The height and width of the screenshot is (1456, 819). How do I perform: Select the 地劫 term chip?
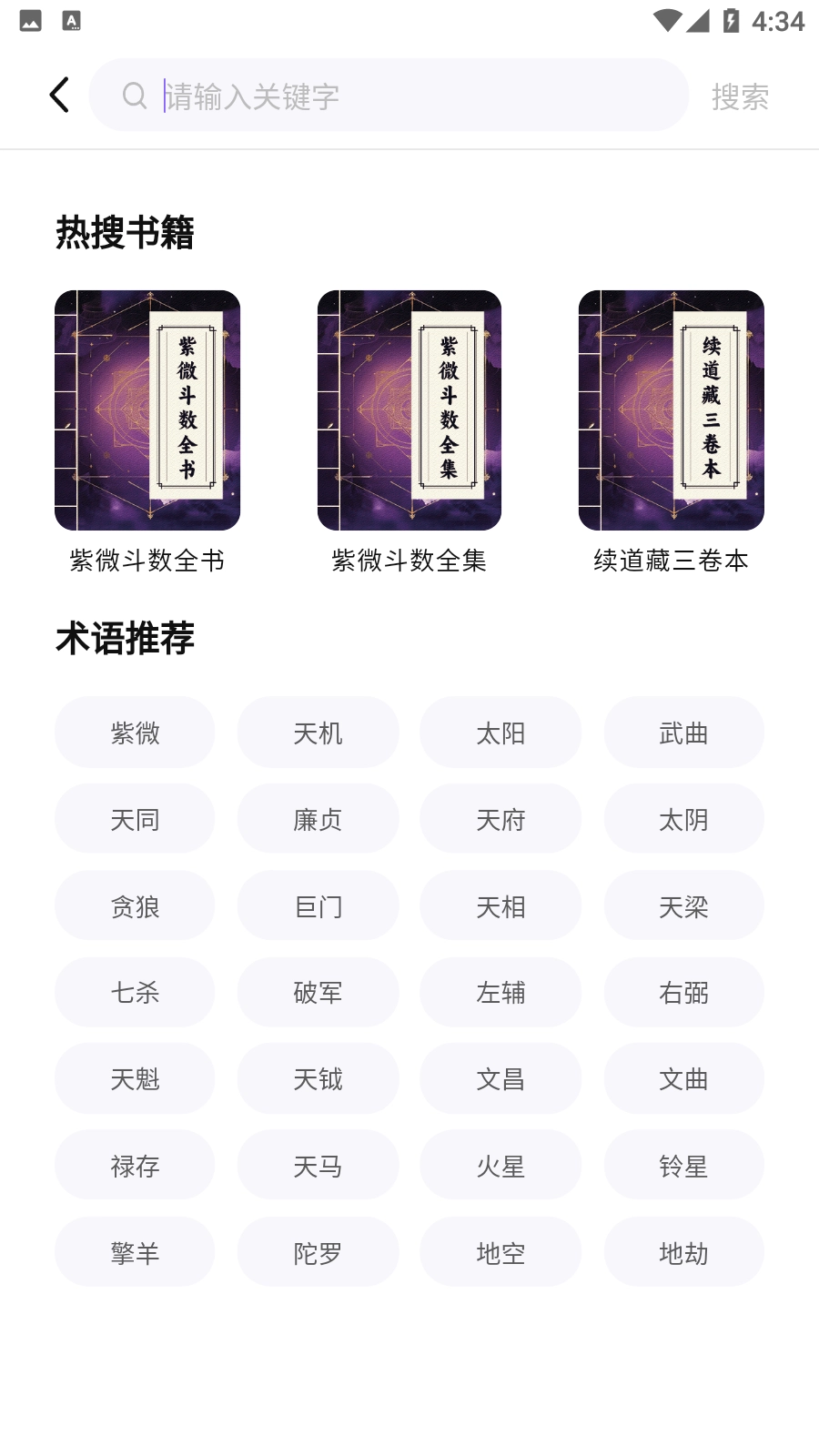pos(683,1251)
